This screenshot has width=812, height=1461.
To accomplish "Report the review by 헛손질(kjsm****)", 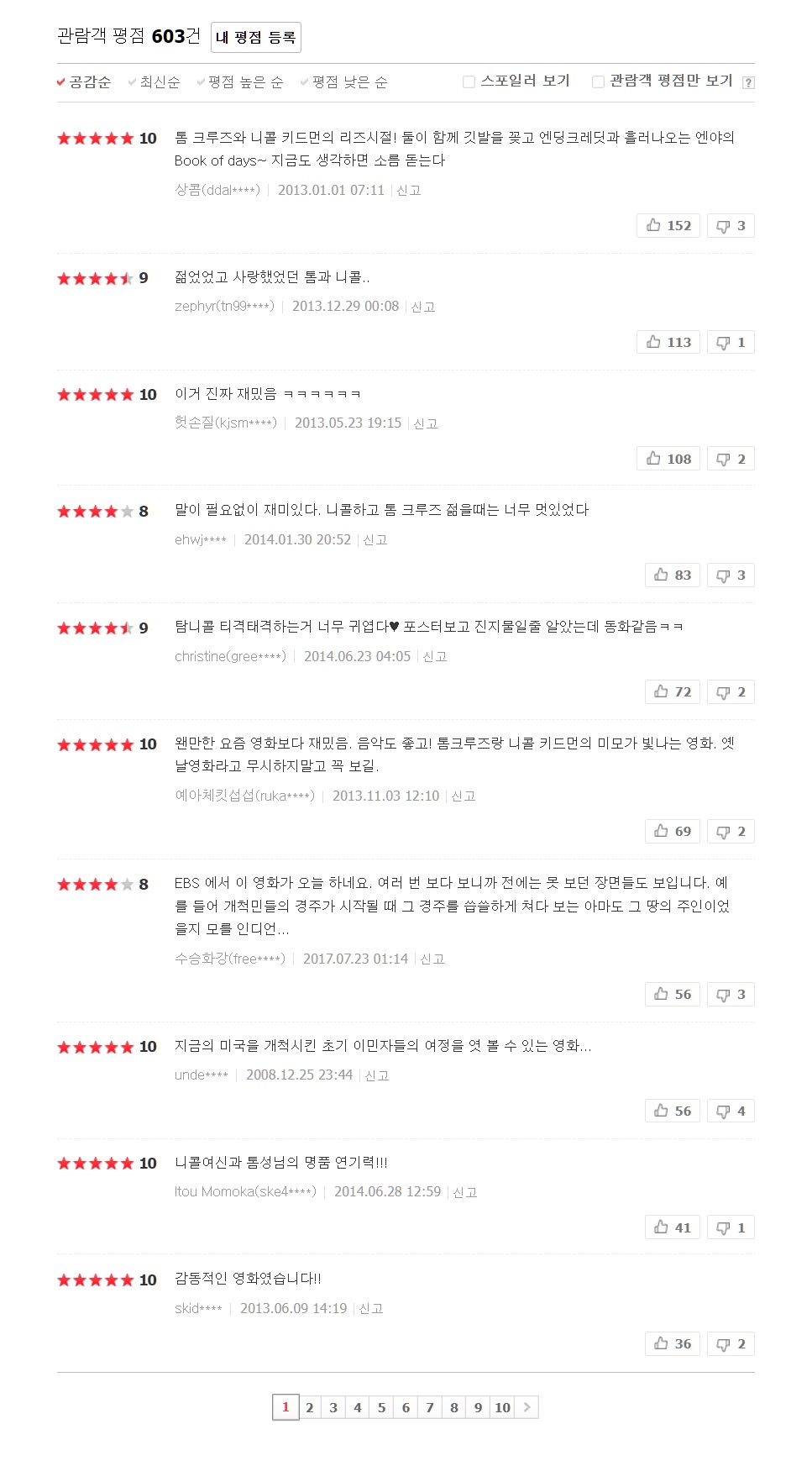I will point(426,423).
